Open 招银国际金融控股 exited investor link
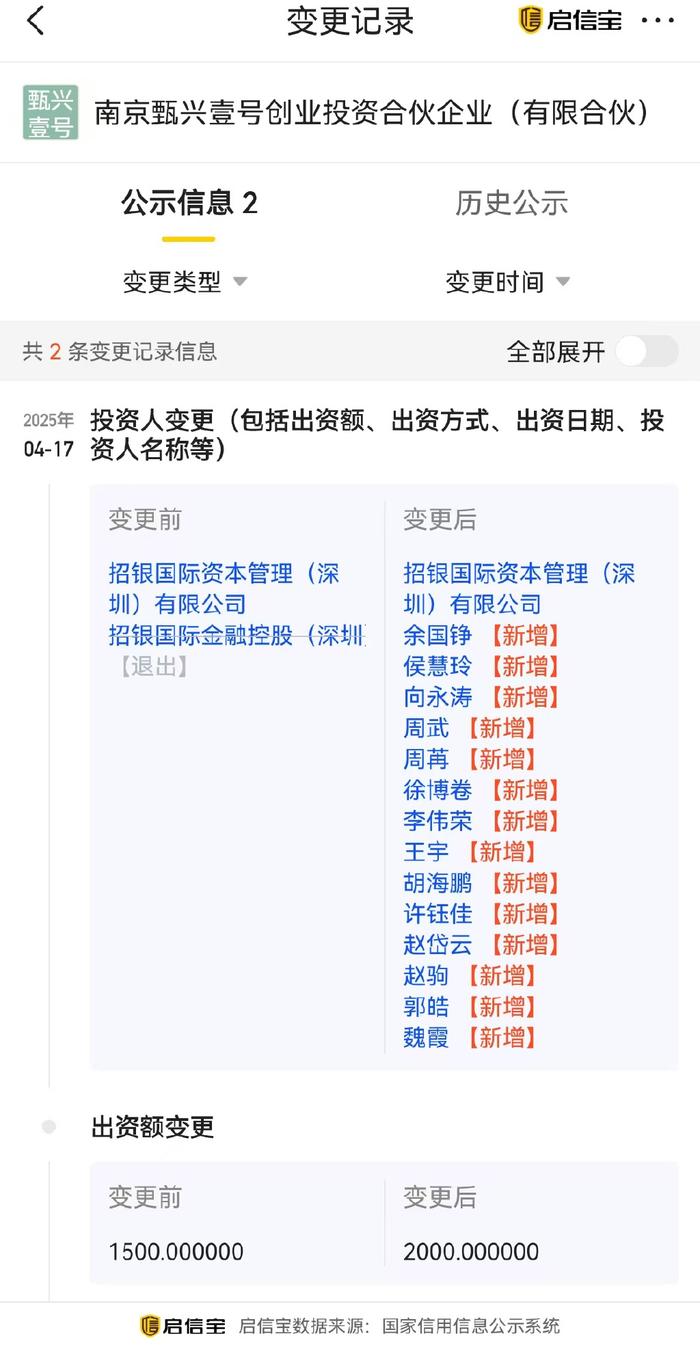Image resolution: width=700 pixels, height=1347 pixels. point(236,635)
